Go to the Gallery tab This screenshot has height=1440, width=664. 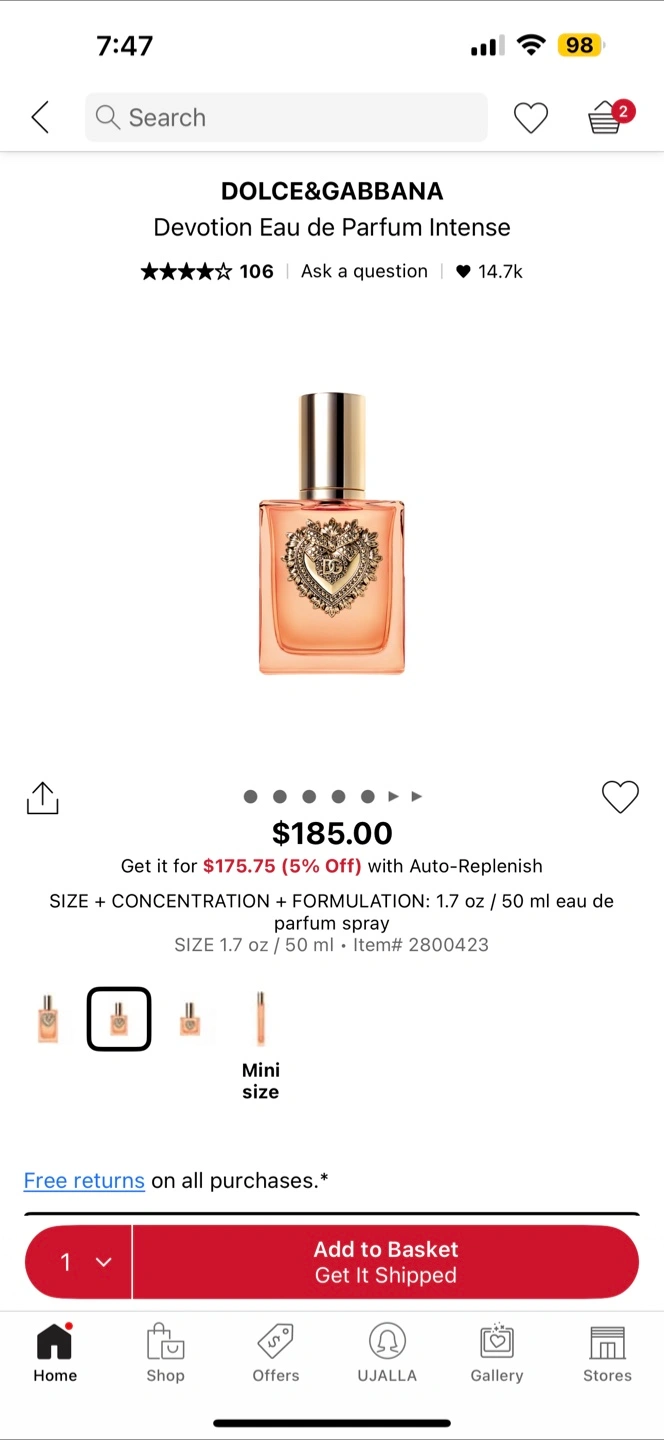(497, 1354)
